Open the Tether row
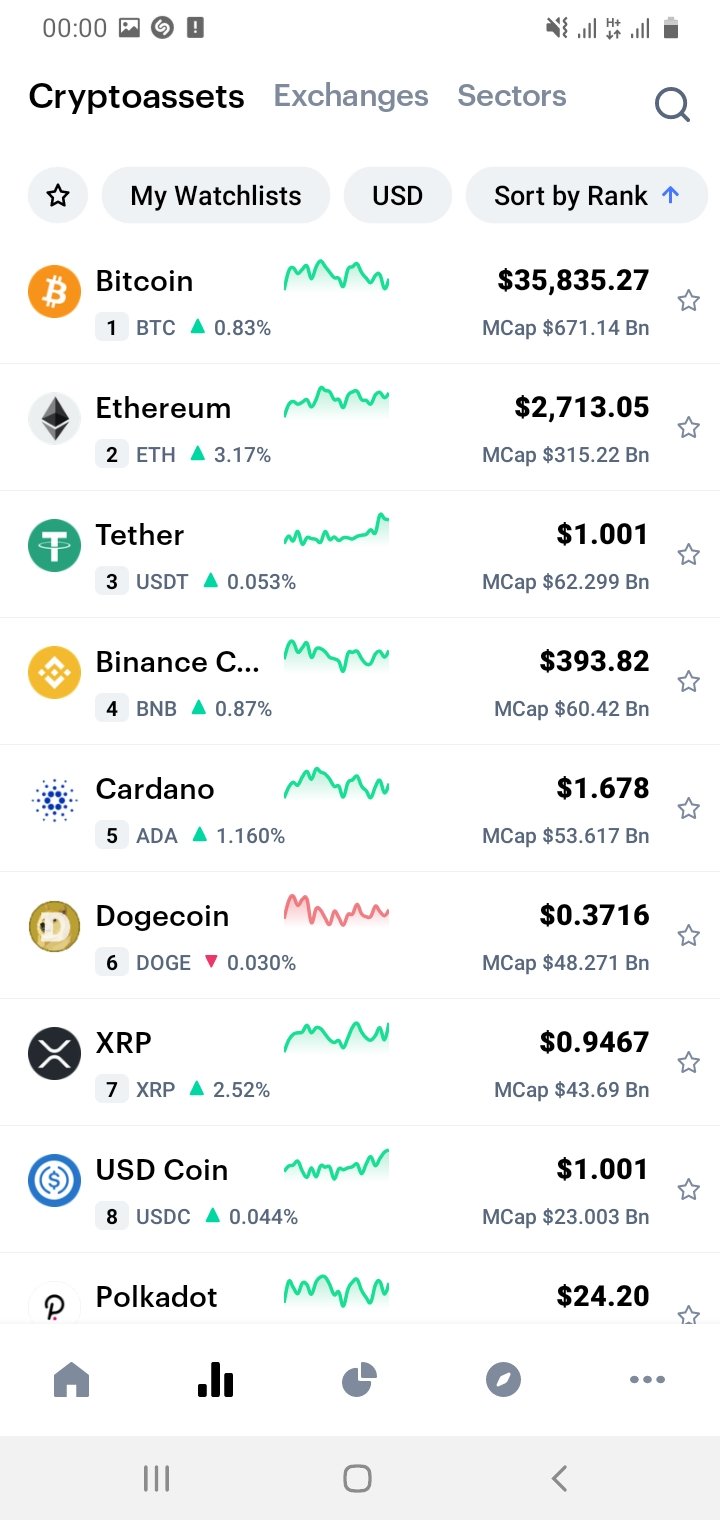This screenshot has height=1520, width=720. [340, 554]
